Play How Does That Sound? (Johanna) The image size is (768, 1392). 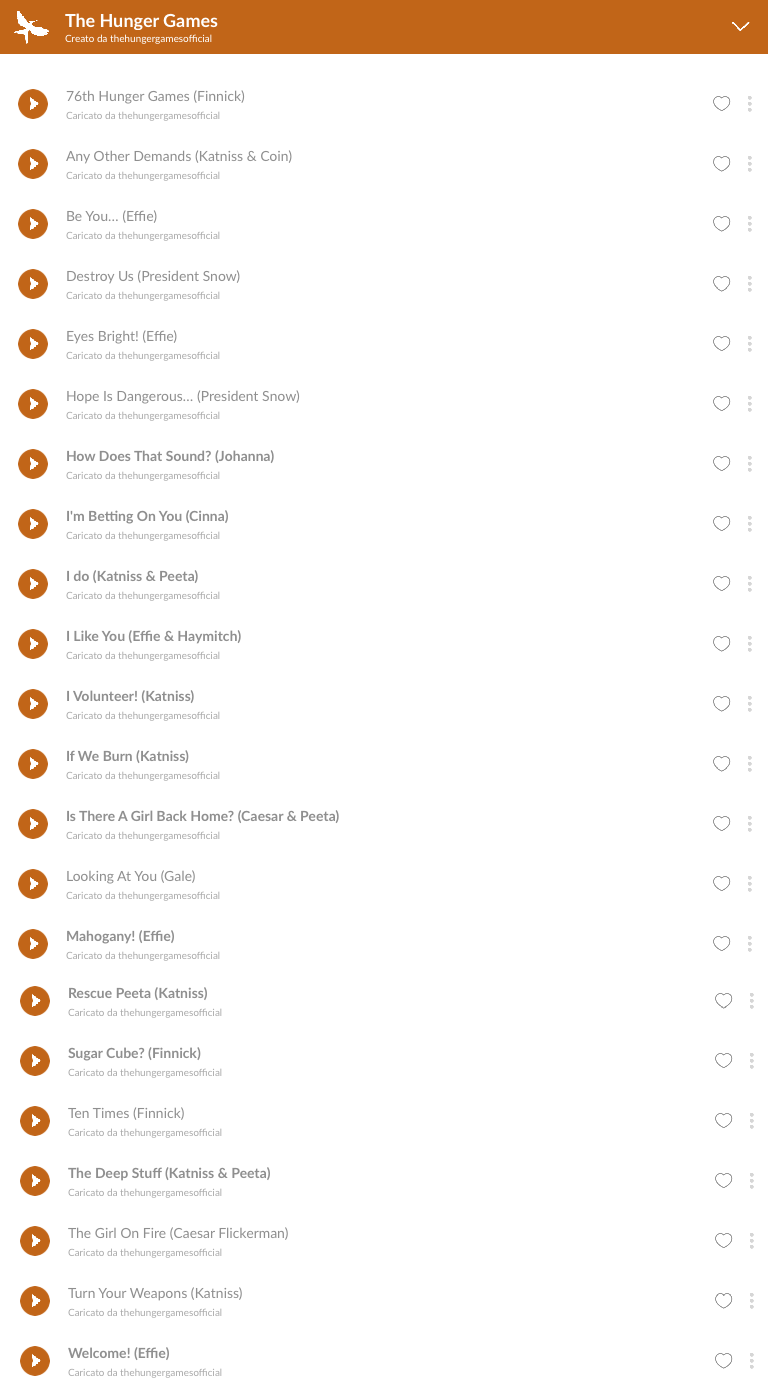pyautogui.click(x=33, y=464)
